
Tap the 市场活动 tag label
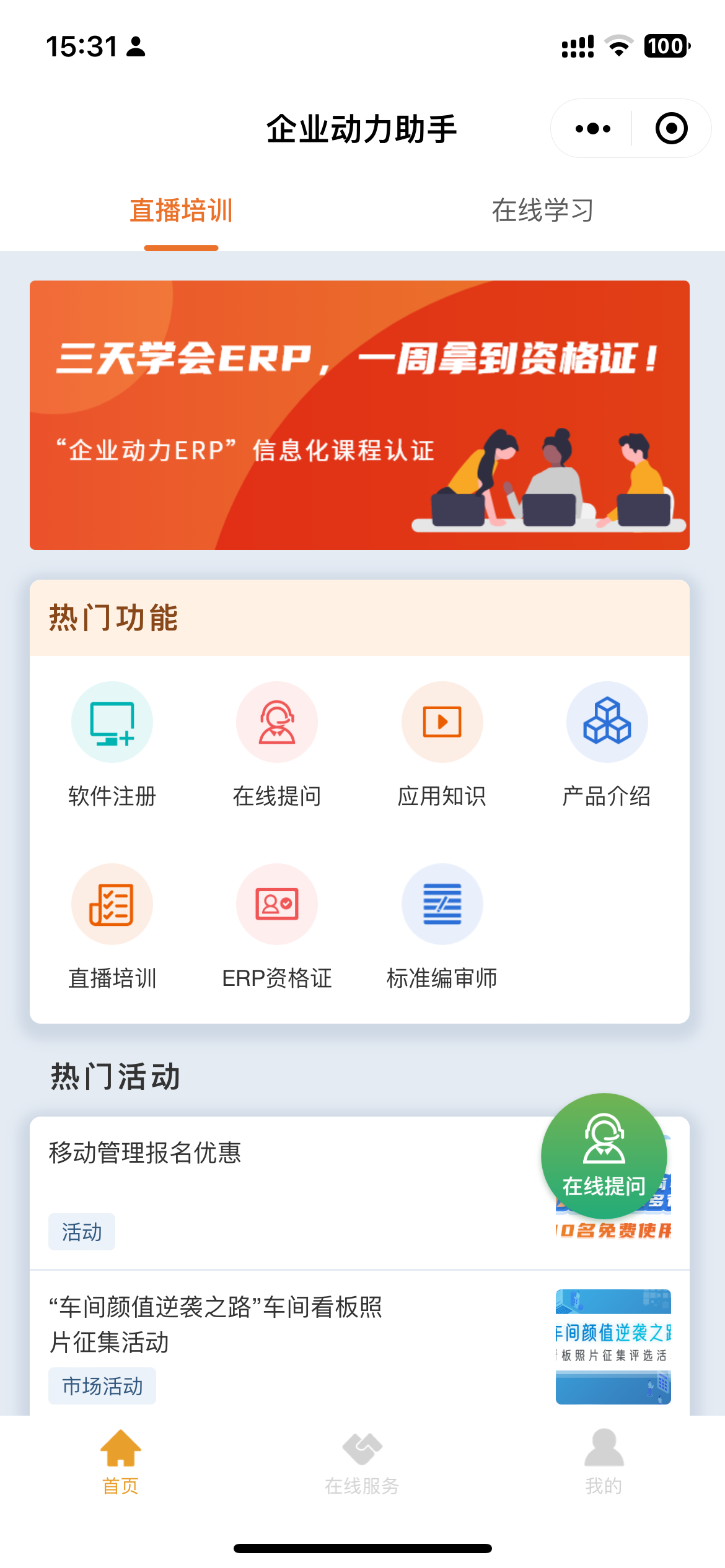pos(102,1386)
